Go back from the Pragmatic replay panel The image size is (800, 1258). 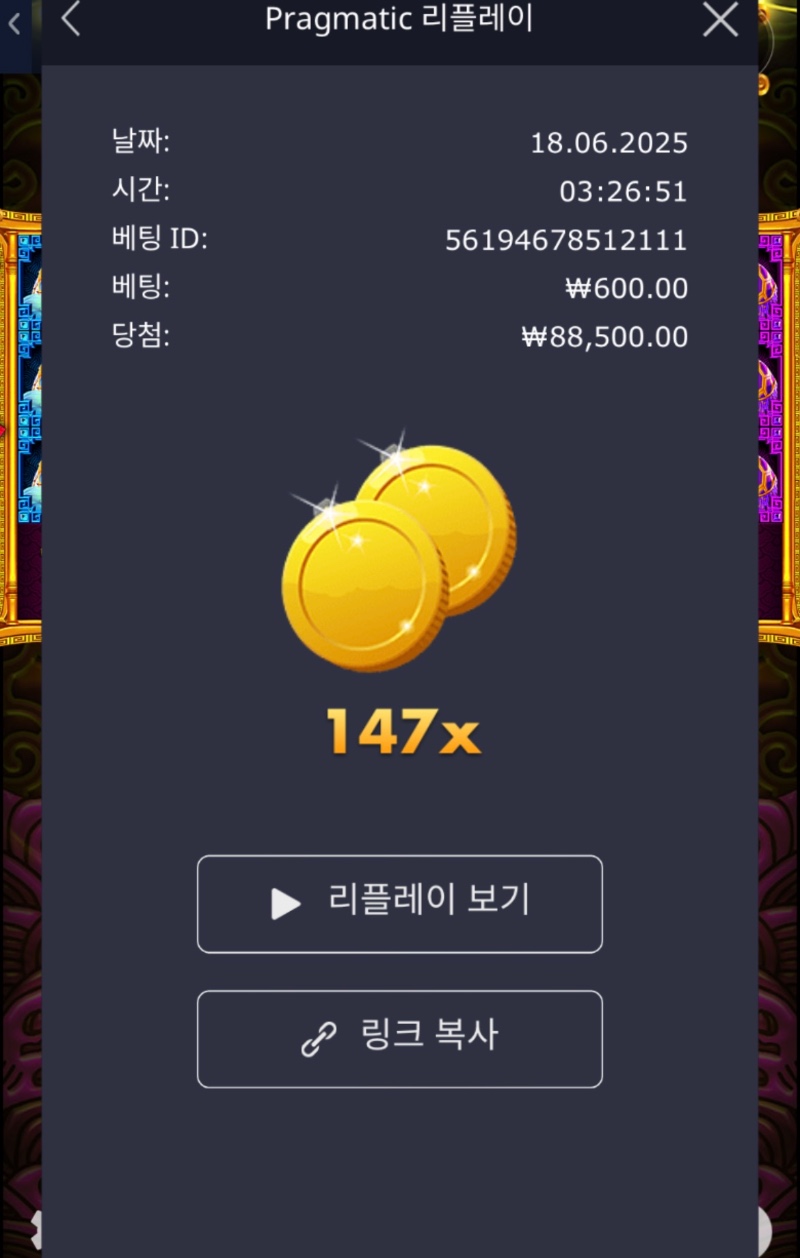[71, 19]
